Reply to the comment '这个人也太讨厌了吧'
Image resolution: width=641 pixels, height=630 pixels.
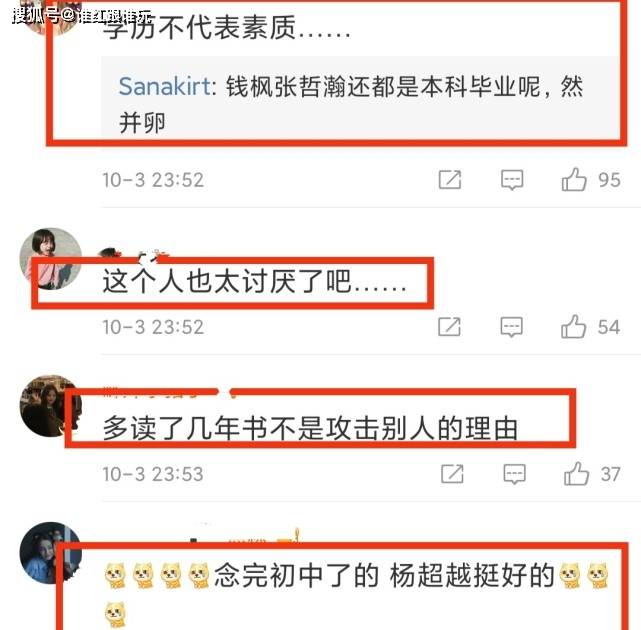(x=512, y=327)
